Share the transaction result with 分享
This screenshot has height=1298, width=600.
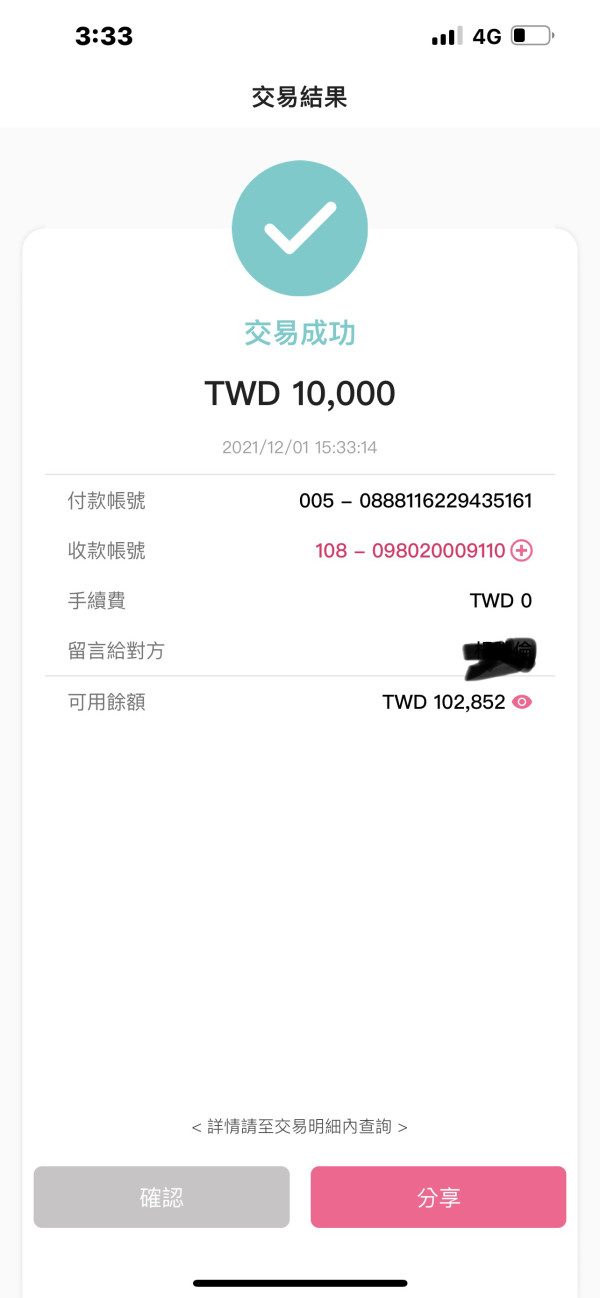(438, 1197)
